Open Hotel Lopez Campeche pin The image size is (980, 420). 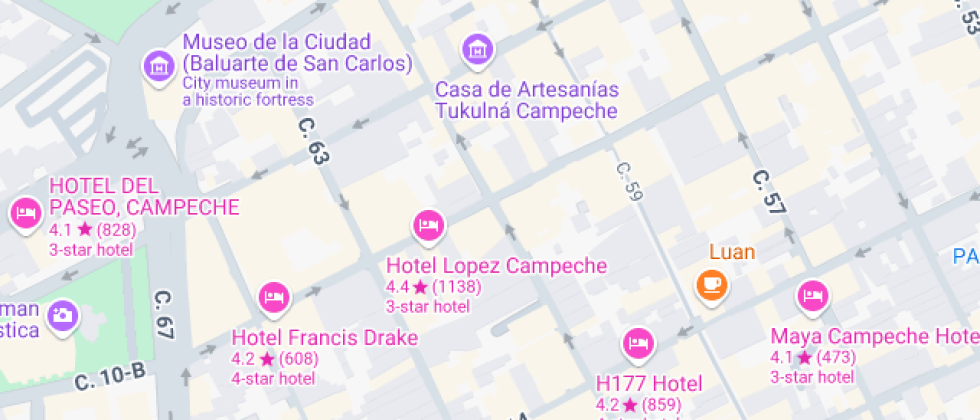[428, 225]
